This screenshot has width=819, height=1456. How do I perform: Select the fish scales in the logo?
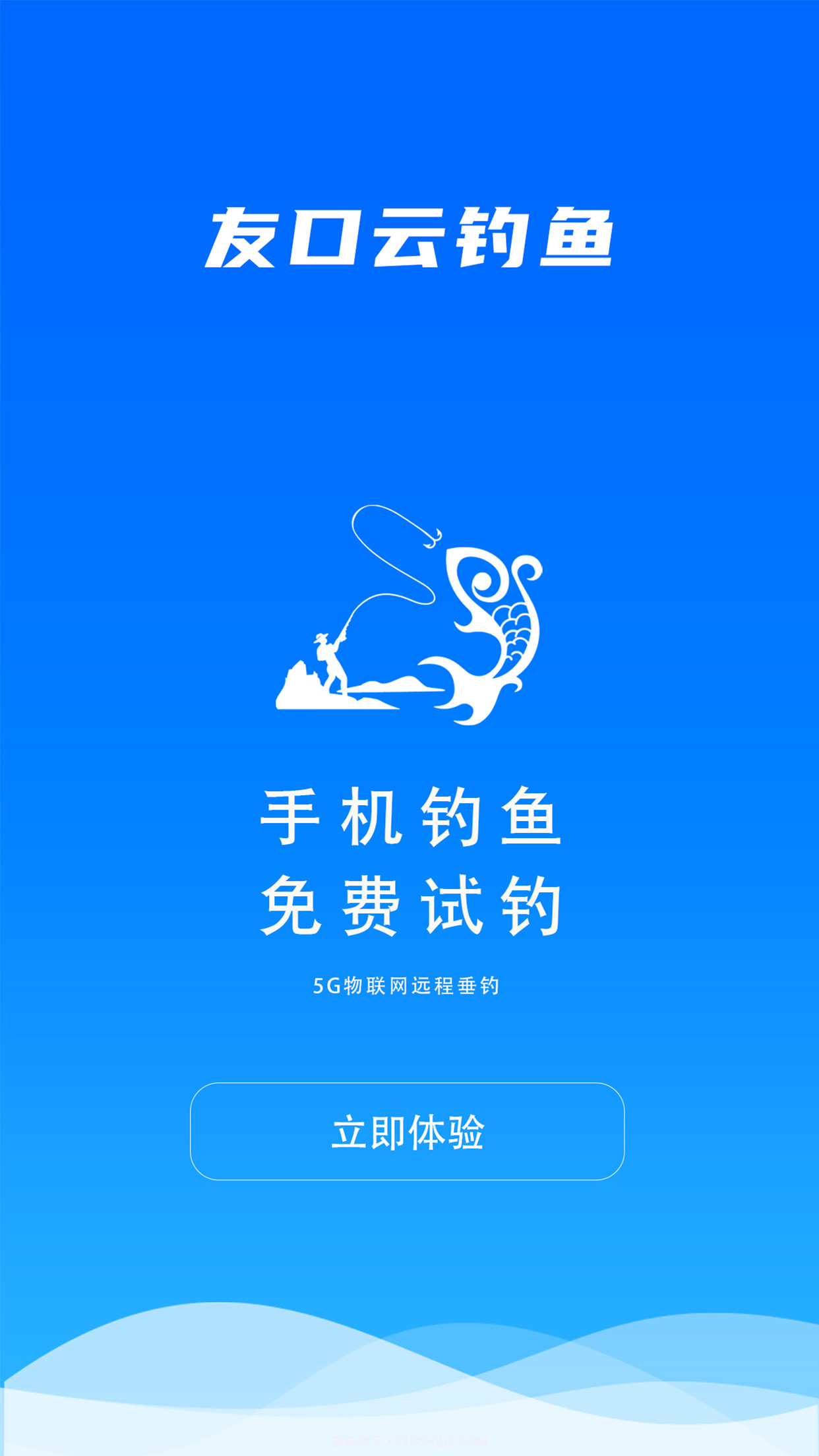(514, 626)
